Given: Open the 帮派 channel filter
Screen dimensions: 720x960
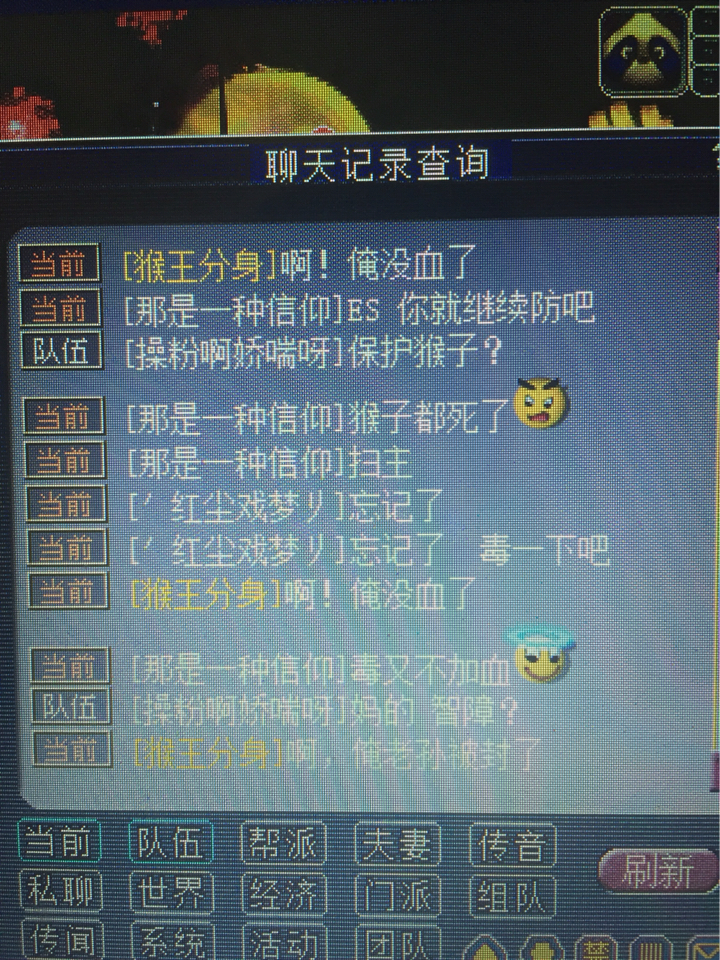Looking at the screenshot, I should [x=285, y=846].
